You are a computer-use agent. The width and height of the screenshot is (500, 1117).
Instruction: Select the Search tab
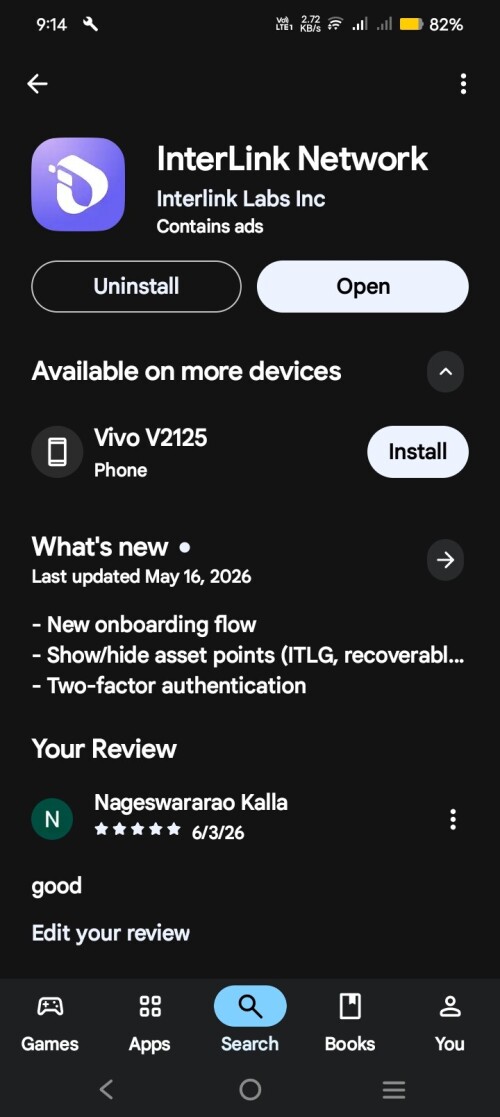(250, 1022)
